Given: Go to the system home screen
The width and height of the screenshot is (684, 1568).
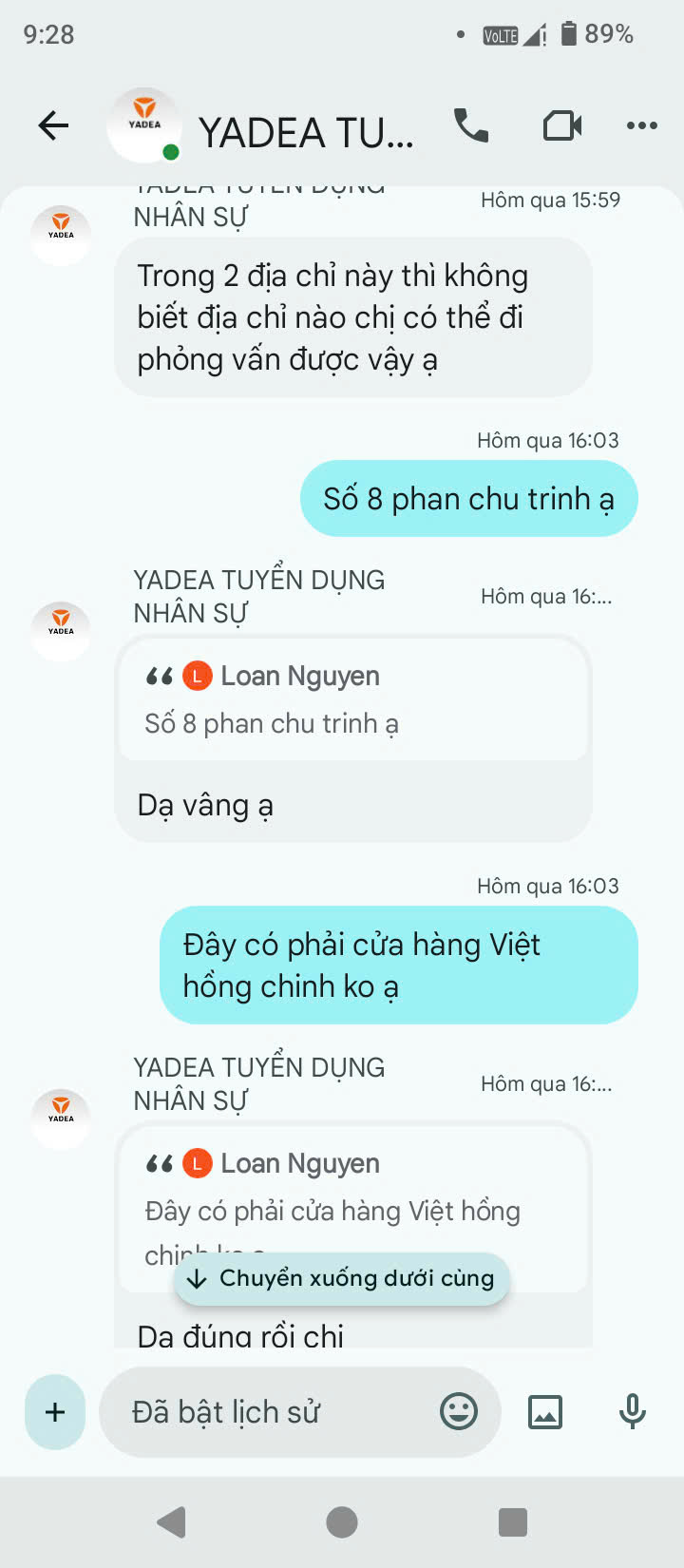Looking at the screenshot, I should tap(342, 1522).
